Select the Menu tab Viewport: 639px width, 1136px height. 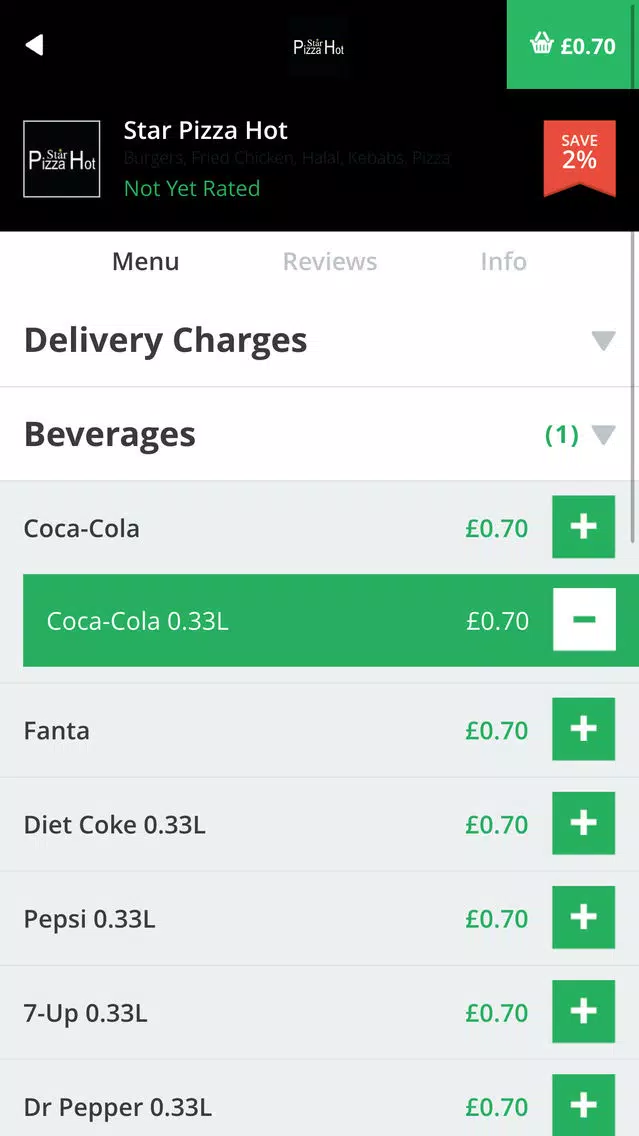point(146,262)
